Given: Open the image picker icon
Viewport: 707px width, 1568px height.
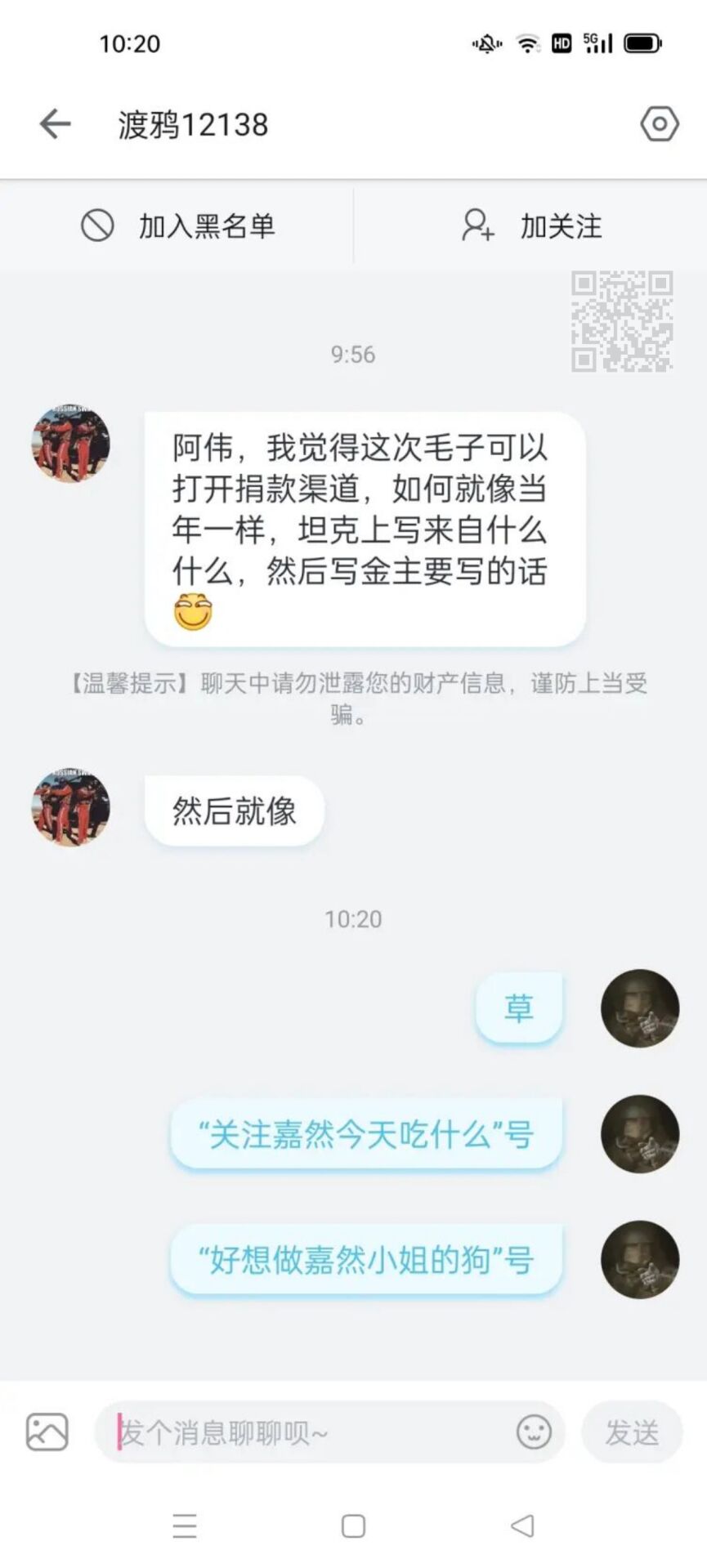Looking at the screenshot, I should click(47, 1432).
